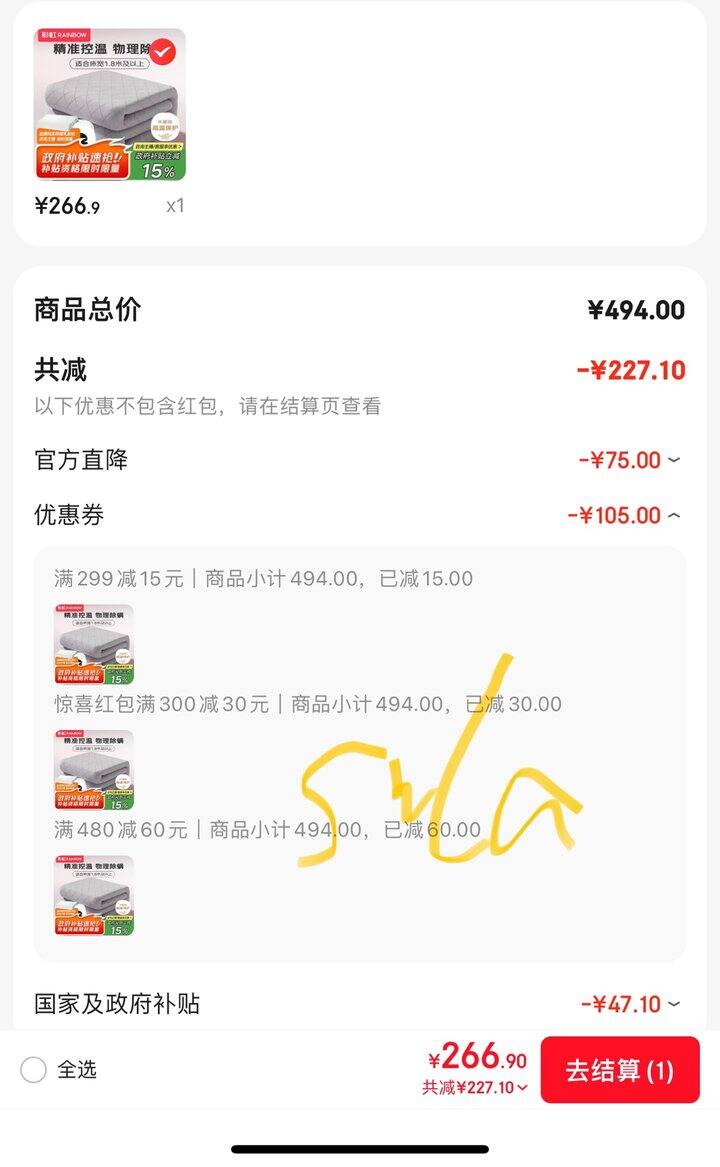
Task: Open the ¥266.9 electric blanket product
Action: click(110, 104)
